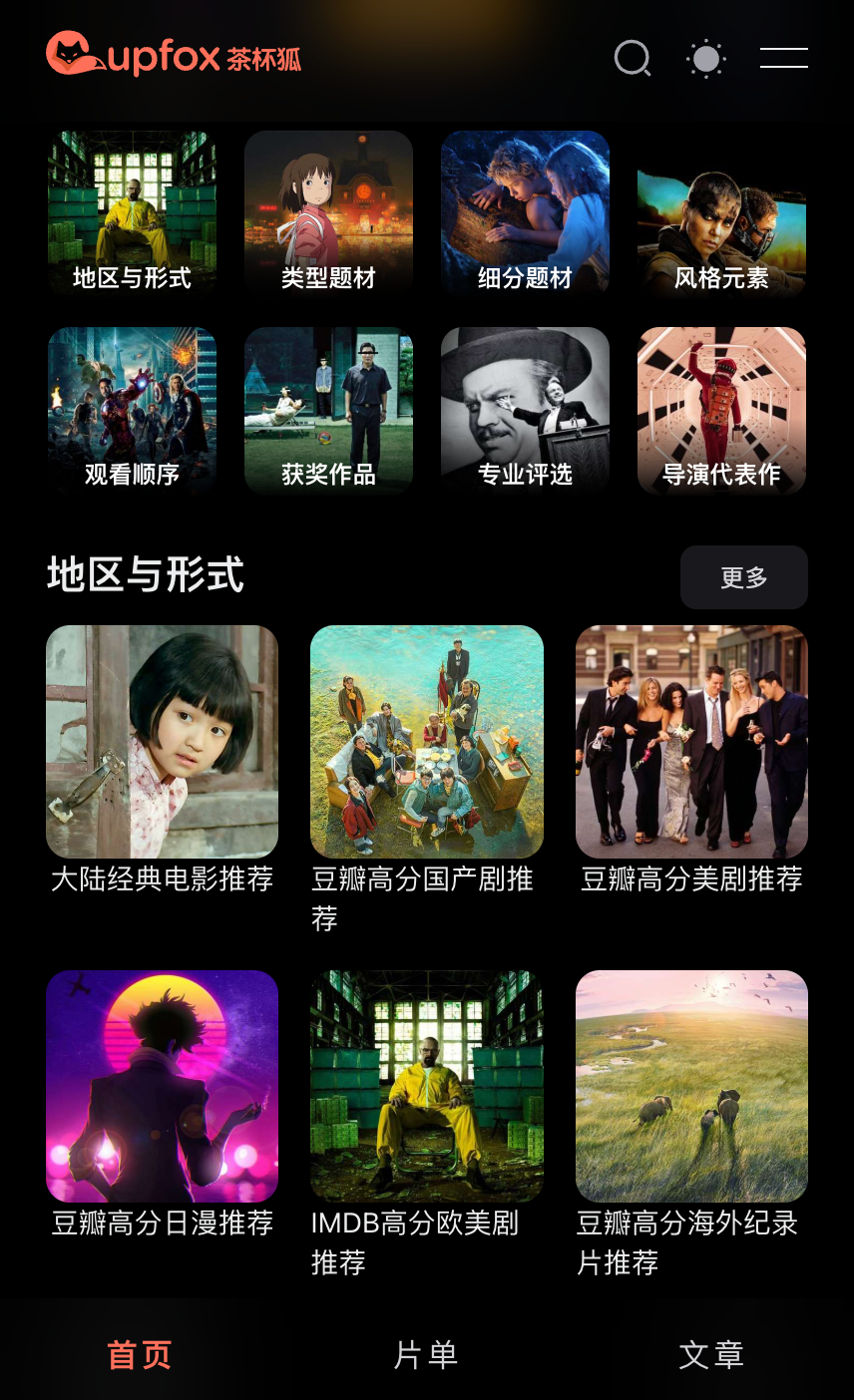Tap the 更多 button
Image resolution: width=854 pixels, height=1400 pixels.
pos(743,577)
